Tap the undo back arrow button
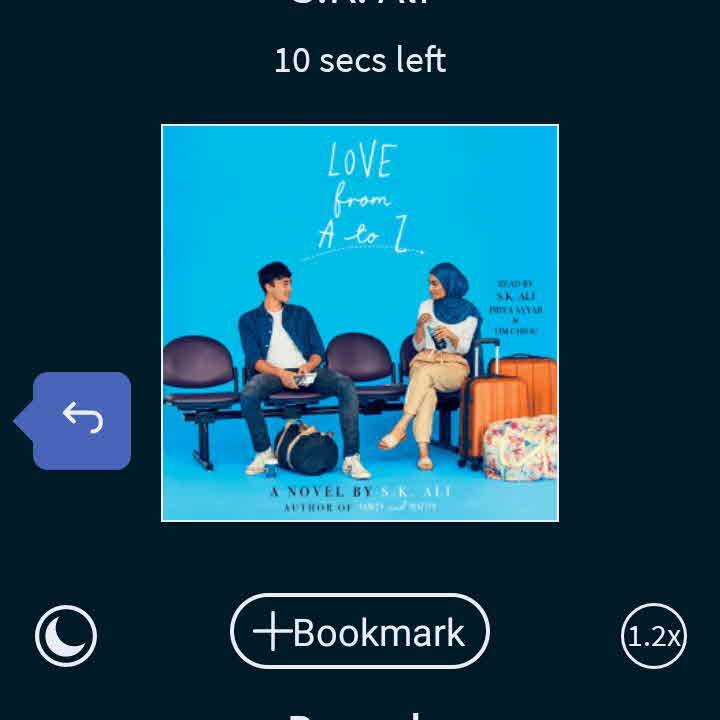The width and height of the screenshot is (720, 720). (82, 420)
